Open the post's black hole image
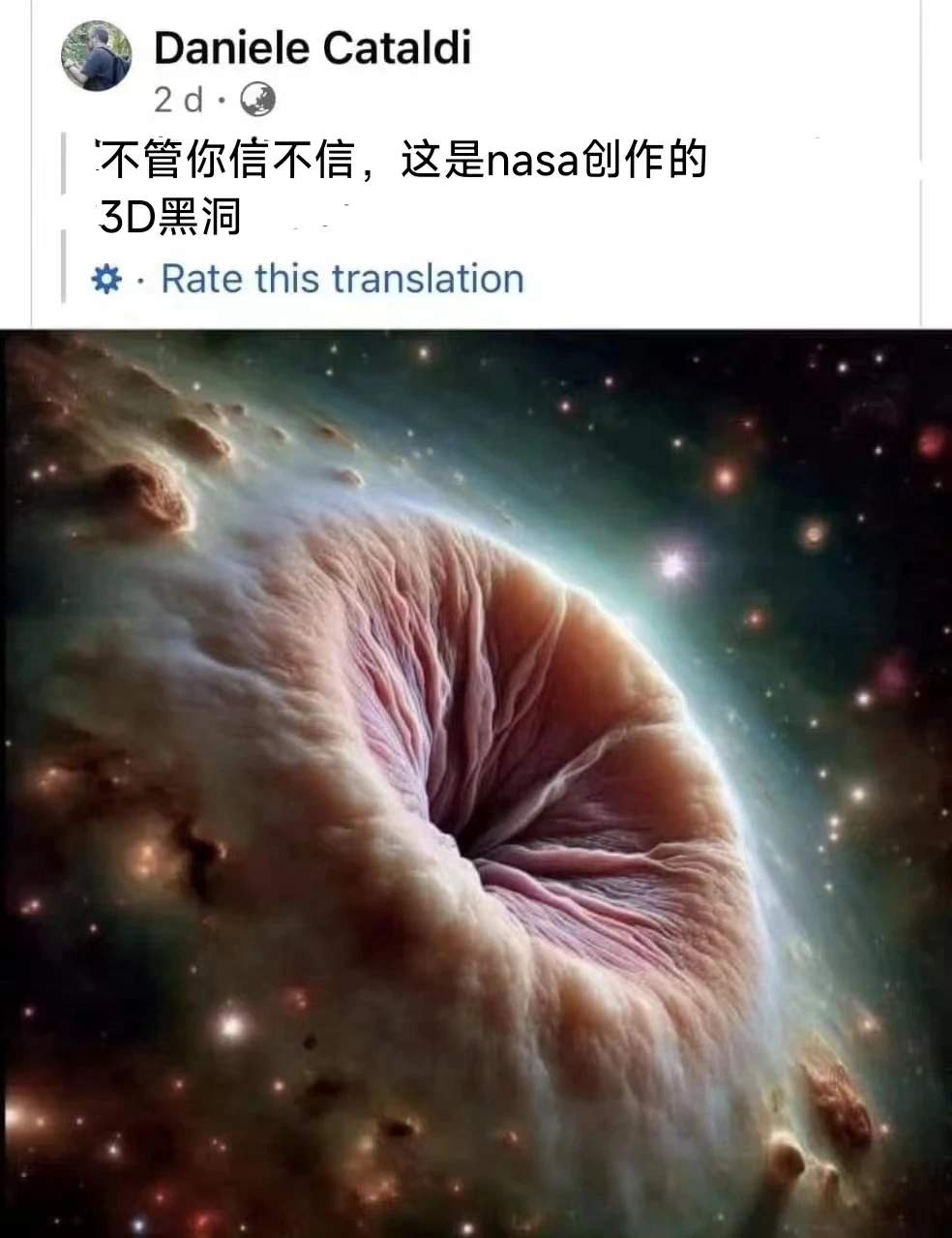The height and width of the screenshot is (1238, 952). 476,783
